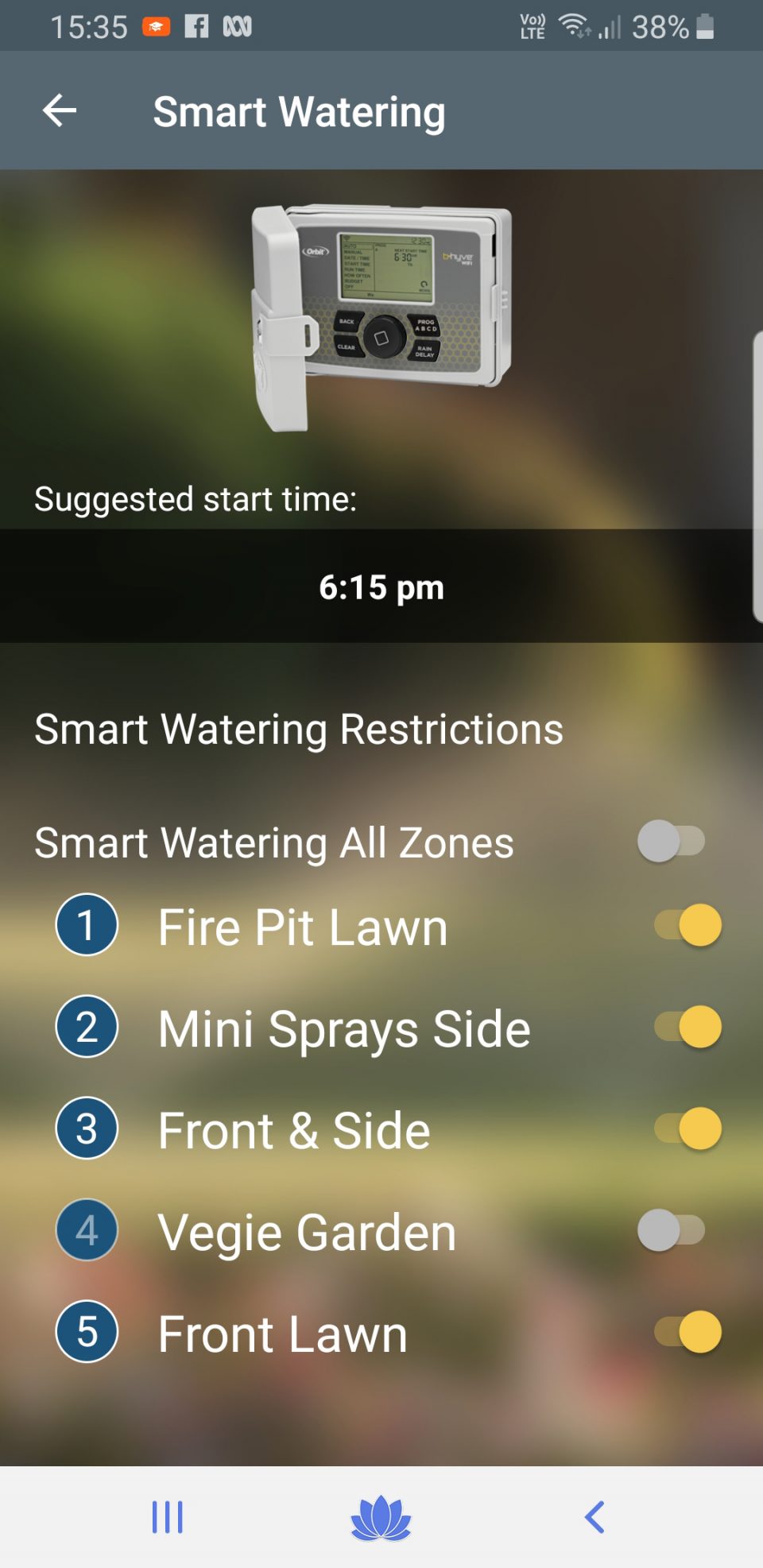Disable Mini Sprays Side zone toggle
This screenshot has width=763, height=1568.
[687, 1027]
